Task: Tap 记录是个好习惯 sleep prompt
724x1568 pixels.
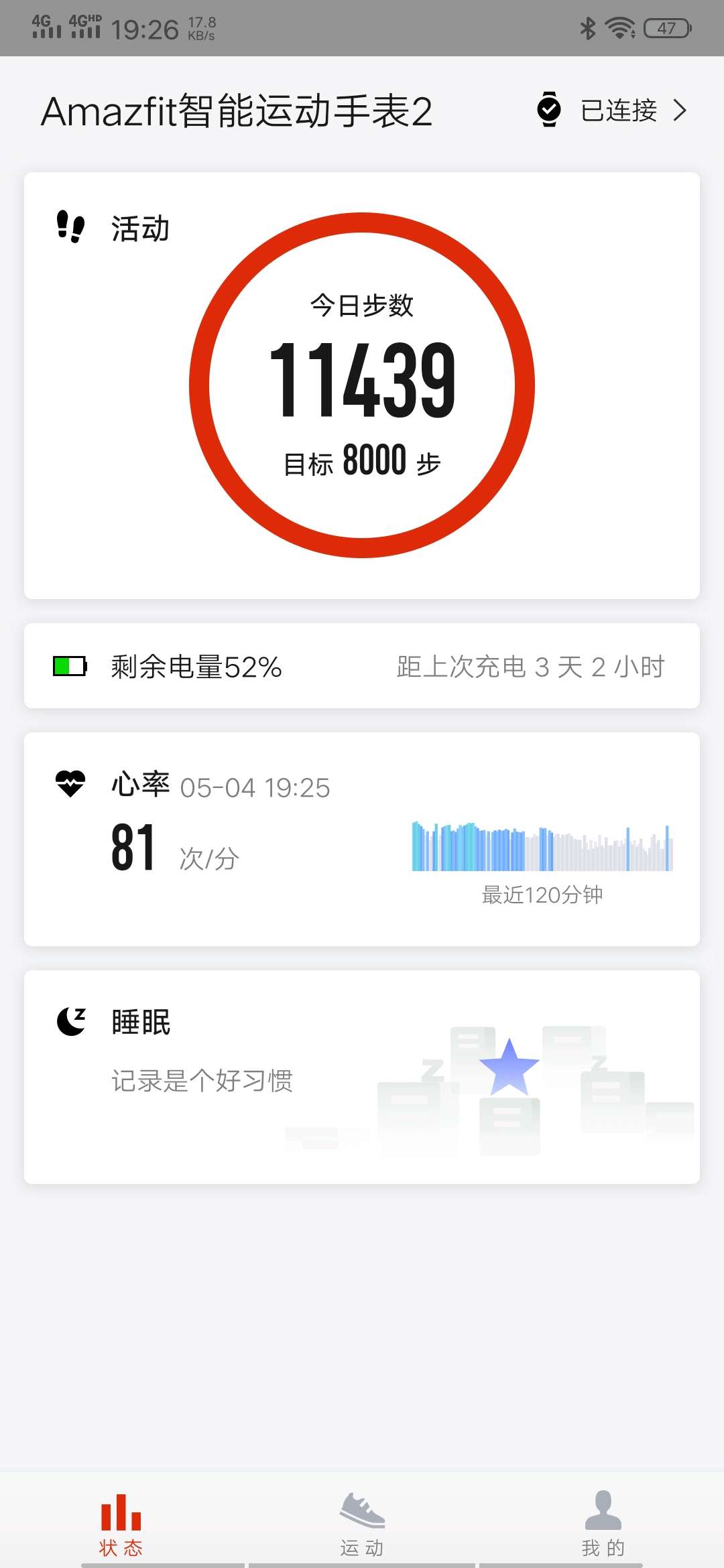Action: tap(201, 1079)
